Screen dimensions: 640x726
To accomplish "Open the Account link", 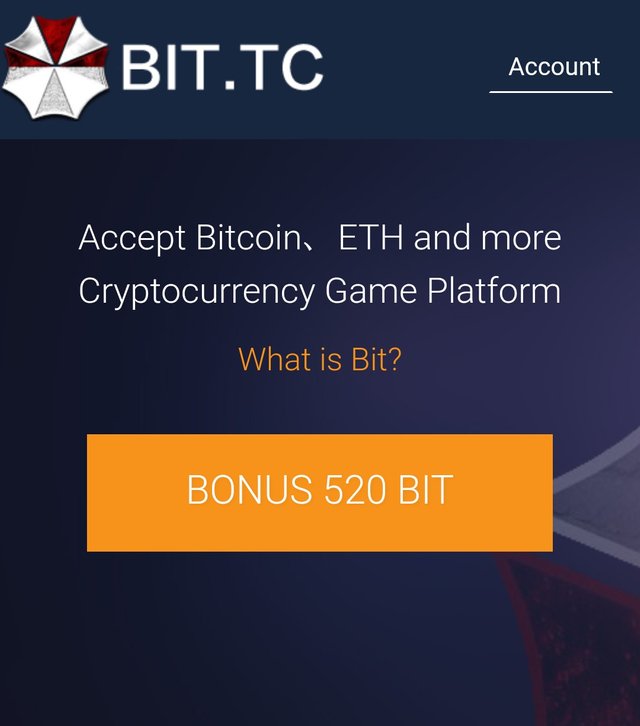I will click(x=553, y=67).
